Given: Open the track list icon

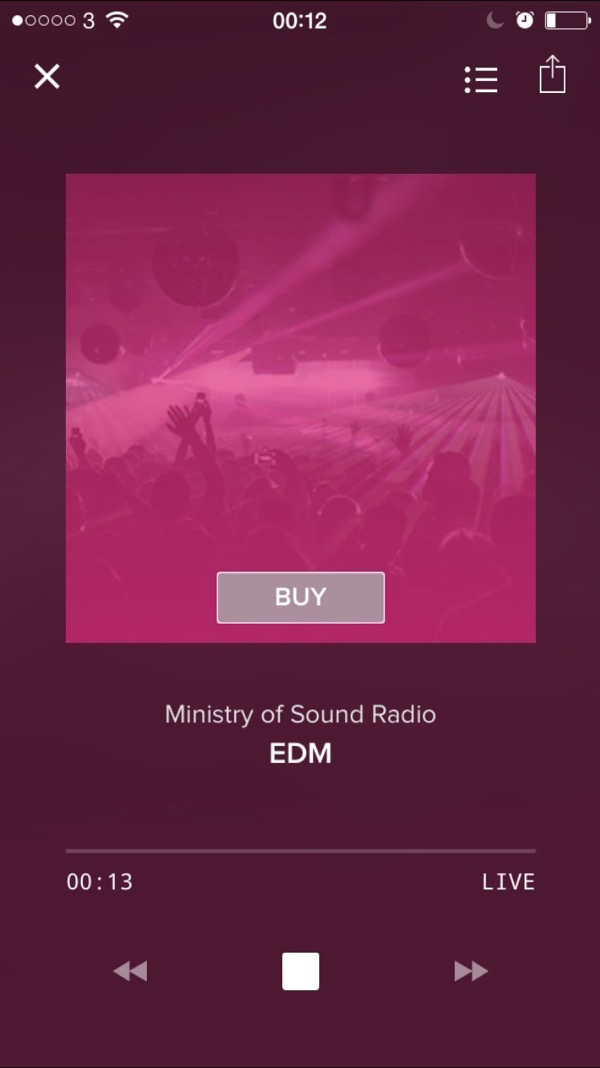Looking at the screenshot, I should [x=481, y=80].
